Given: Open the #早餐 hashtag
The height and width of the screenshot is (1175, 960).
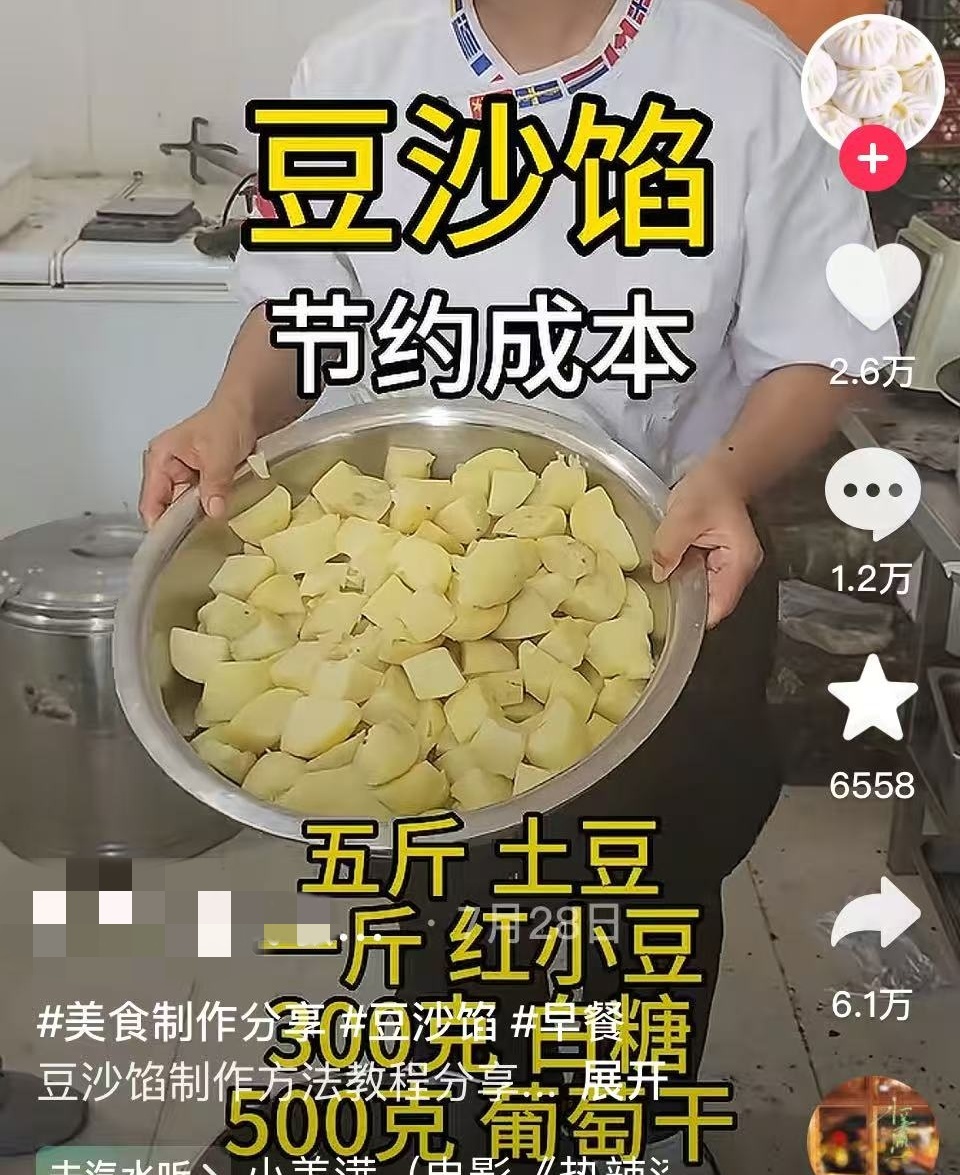Looking at the screenshot, I should [x=570, y=1023].
